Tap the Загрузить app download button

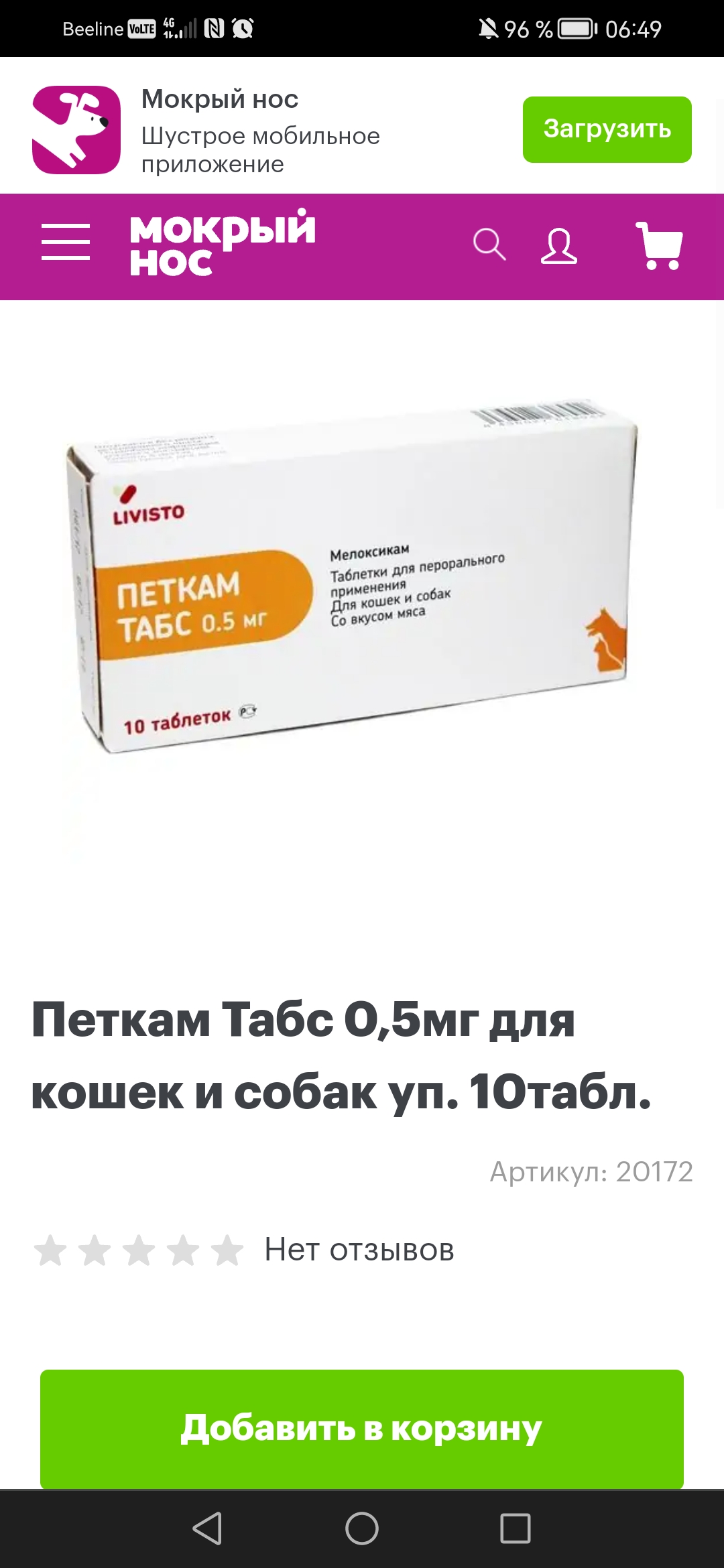pos(607,129)
